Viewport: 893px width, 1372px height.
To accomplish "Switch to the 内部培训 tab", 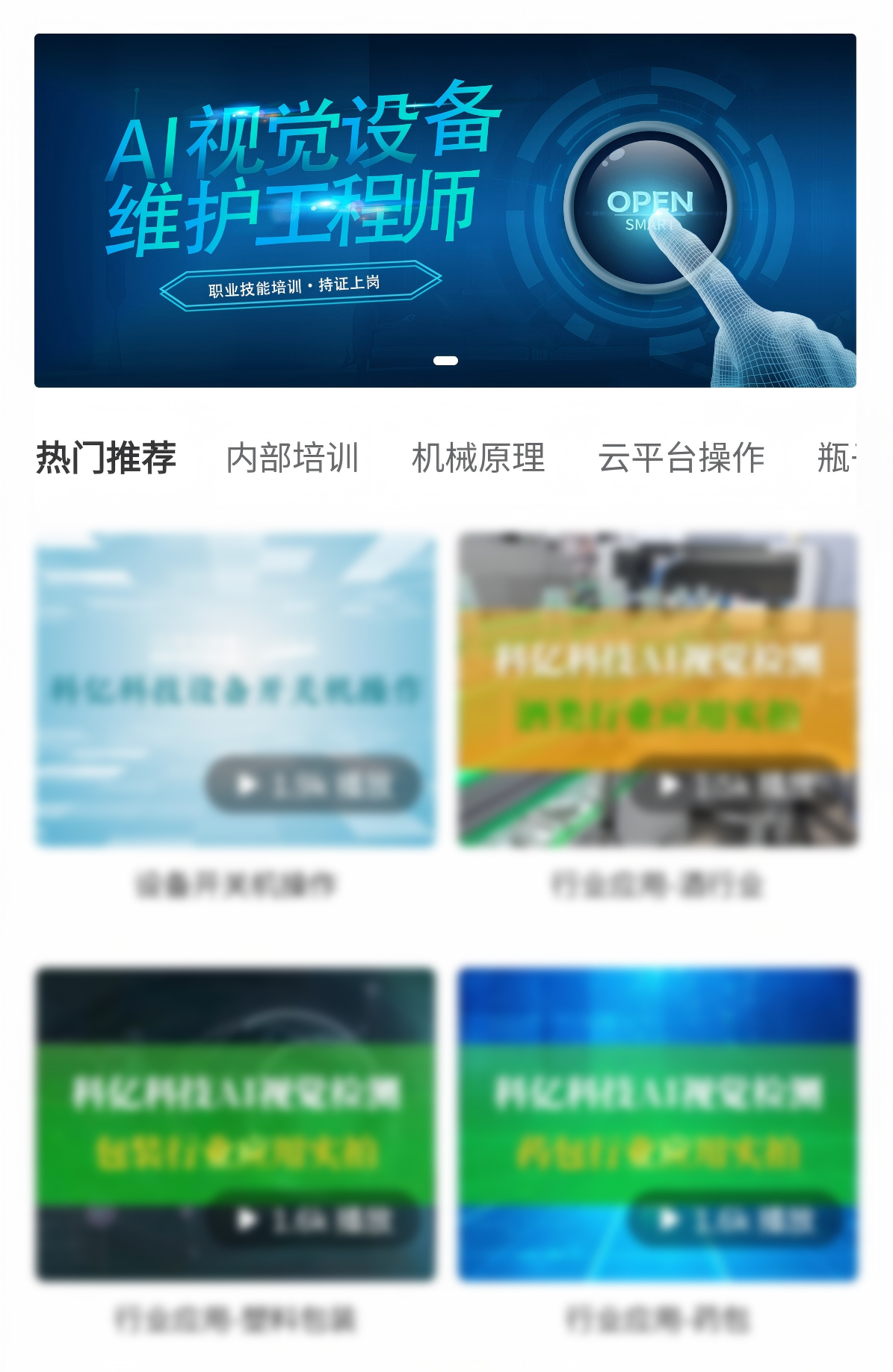I will (x=293, y=457).
